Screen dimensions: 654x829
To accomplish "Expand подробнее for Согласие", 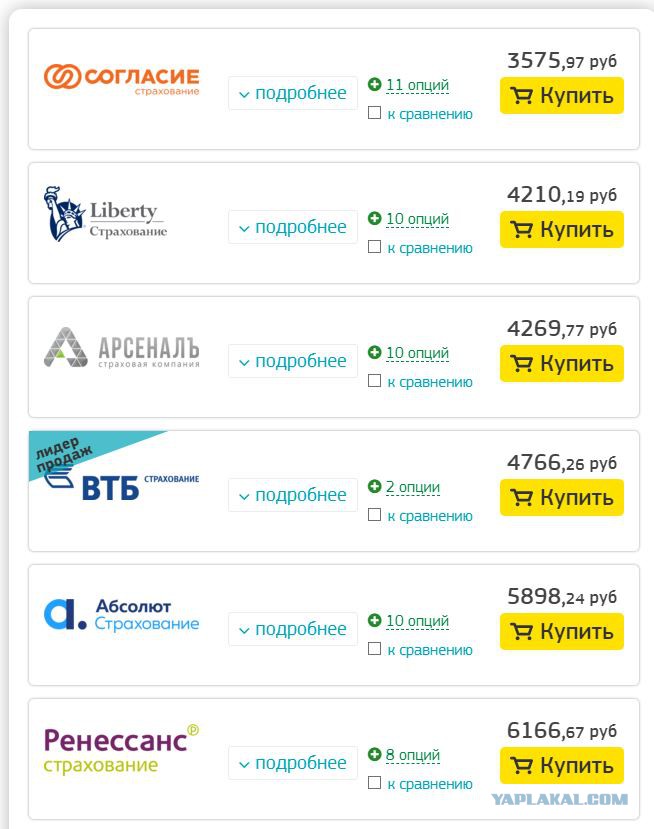I will pos(293,93).
